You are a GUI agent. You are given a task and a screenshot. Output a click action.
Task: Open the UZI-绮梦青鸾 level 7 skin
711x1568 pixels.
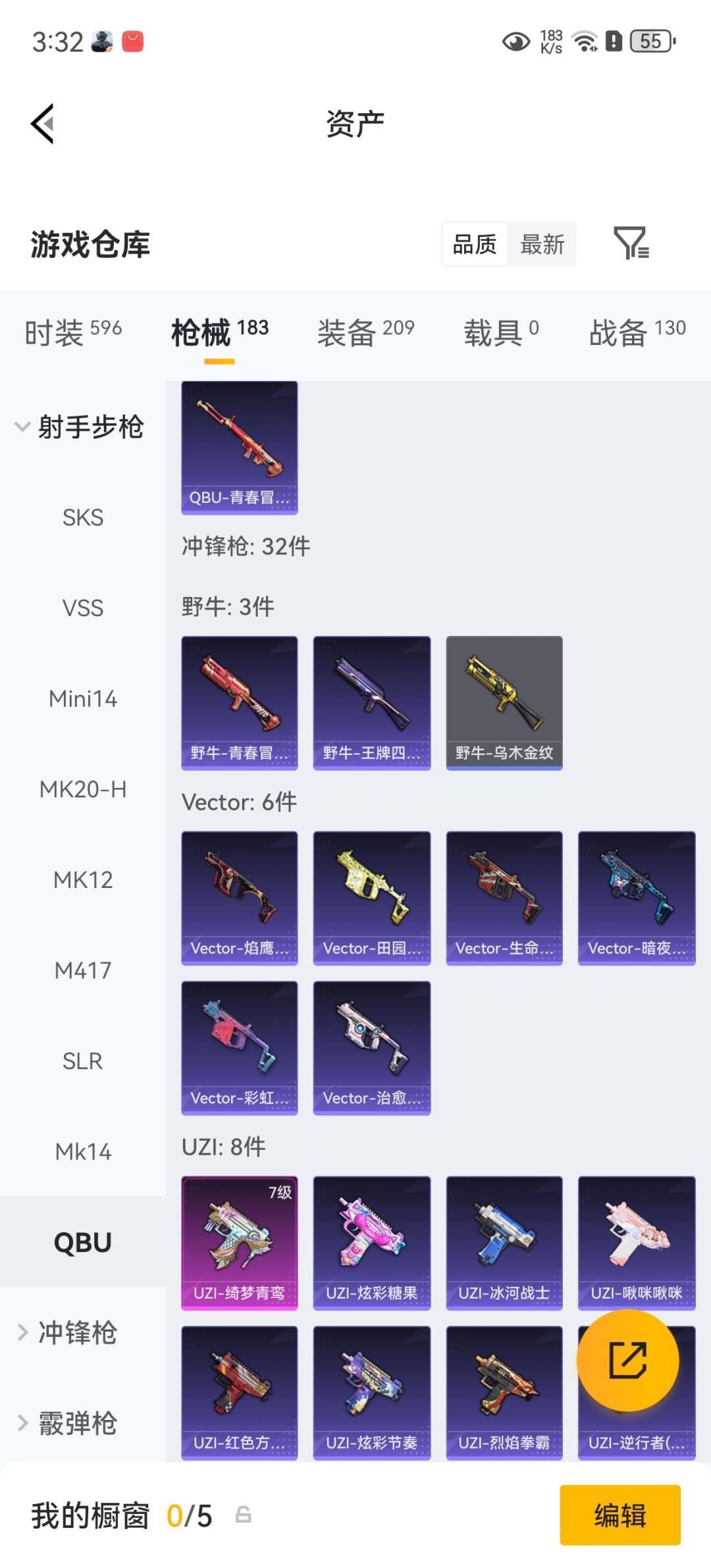240,1243
